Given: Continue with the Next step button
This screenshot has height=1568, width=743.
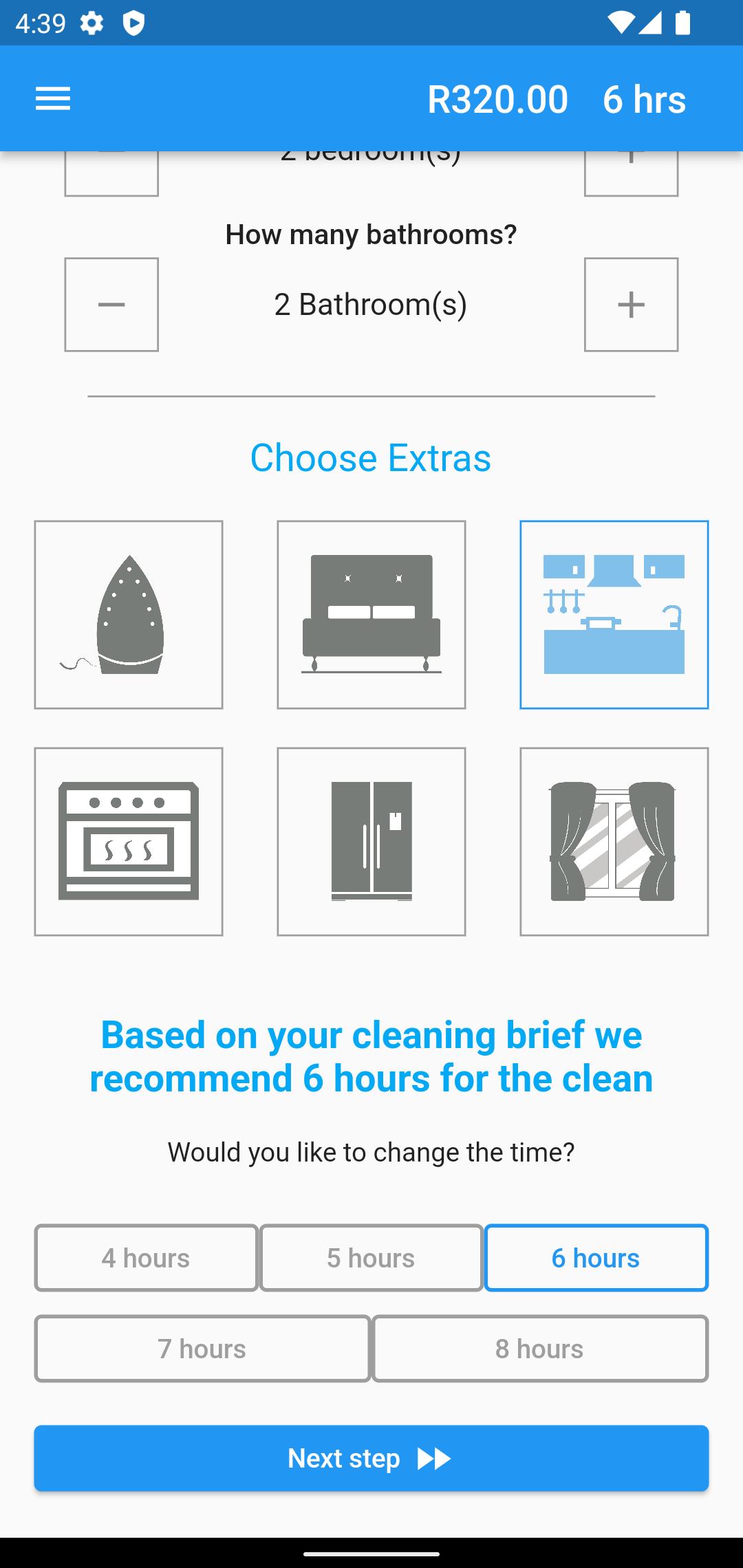Looking at the screenshot, I should click(371, 1458).
